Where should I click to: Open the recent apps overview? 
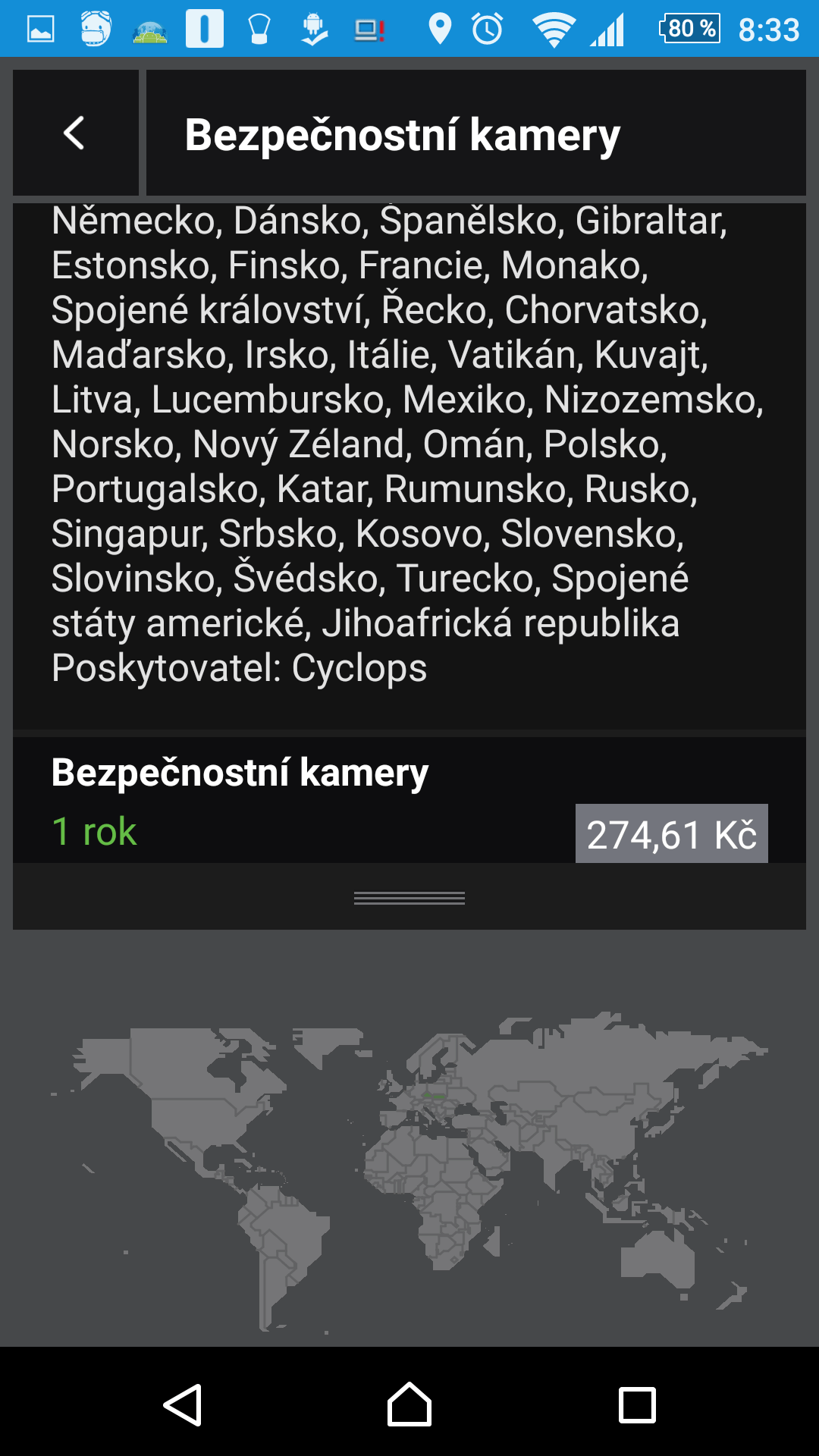click(x=637, y=1405)
